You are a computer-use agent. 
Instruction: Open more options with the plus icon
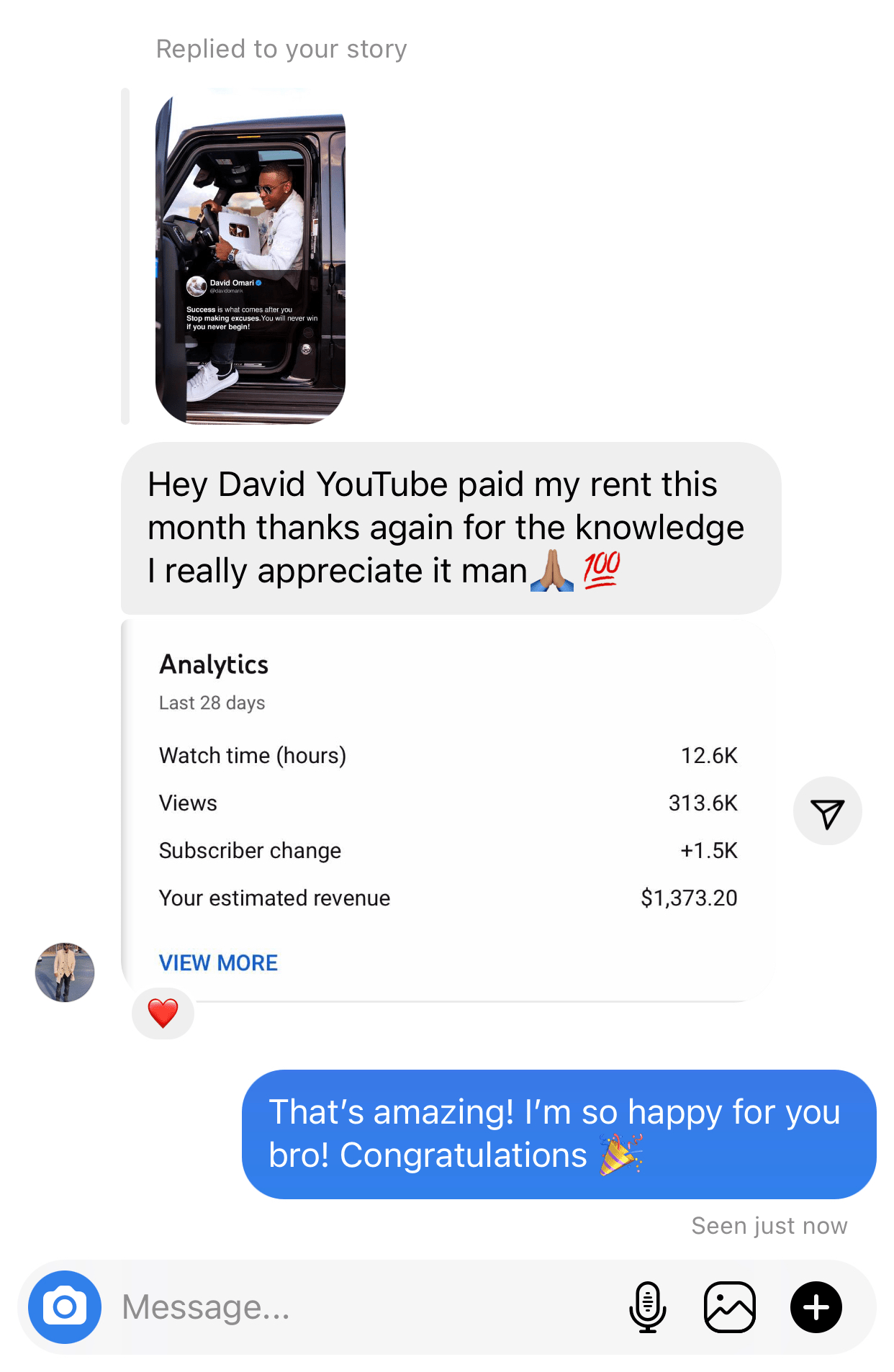816,1306
